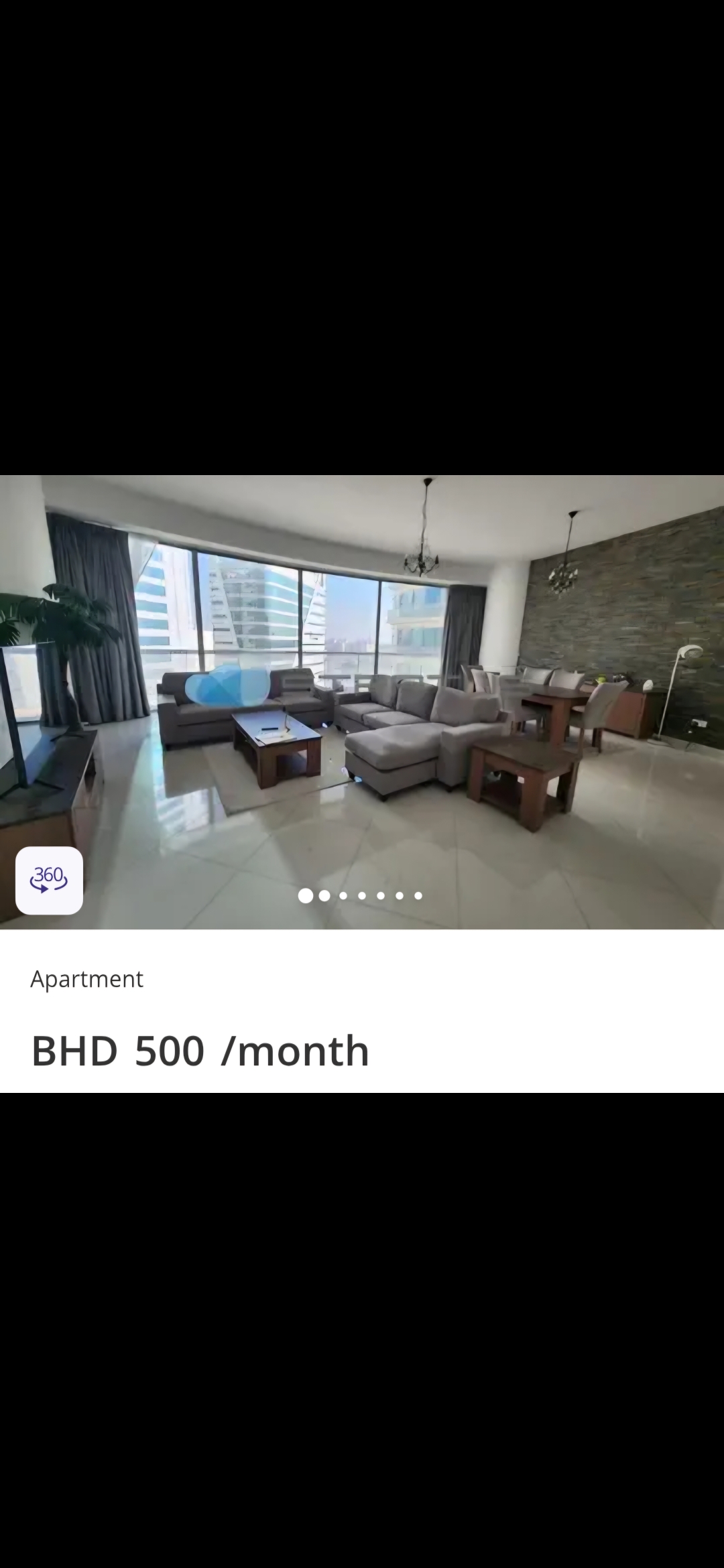Select the third carousel indicator dot
This screenshot has height=1568, width=724.
(x=343, y=896)
